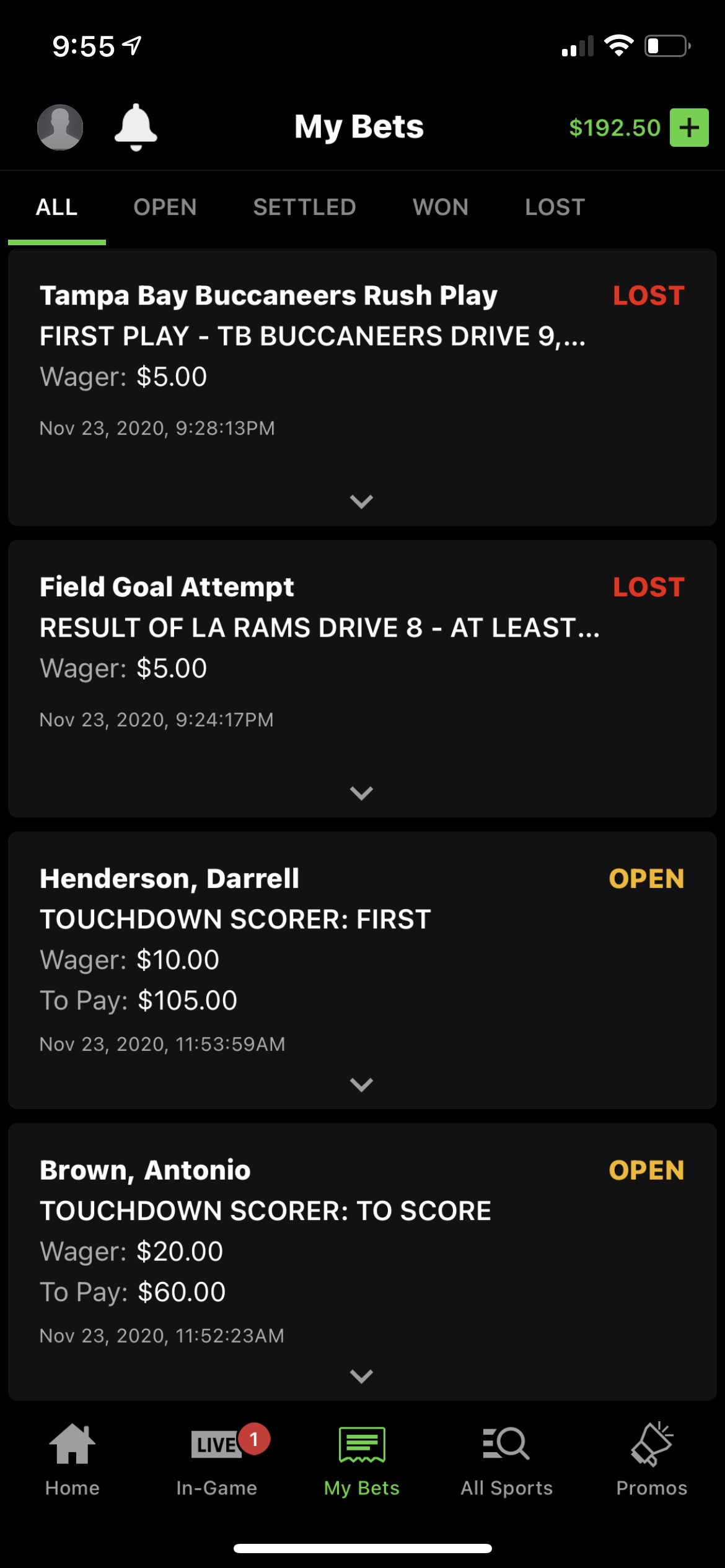Open the In-Game live tab
This screenshot has width=725, height=1568.
coord(217,1460)
